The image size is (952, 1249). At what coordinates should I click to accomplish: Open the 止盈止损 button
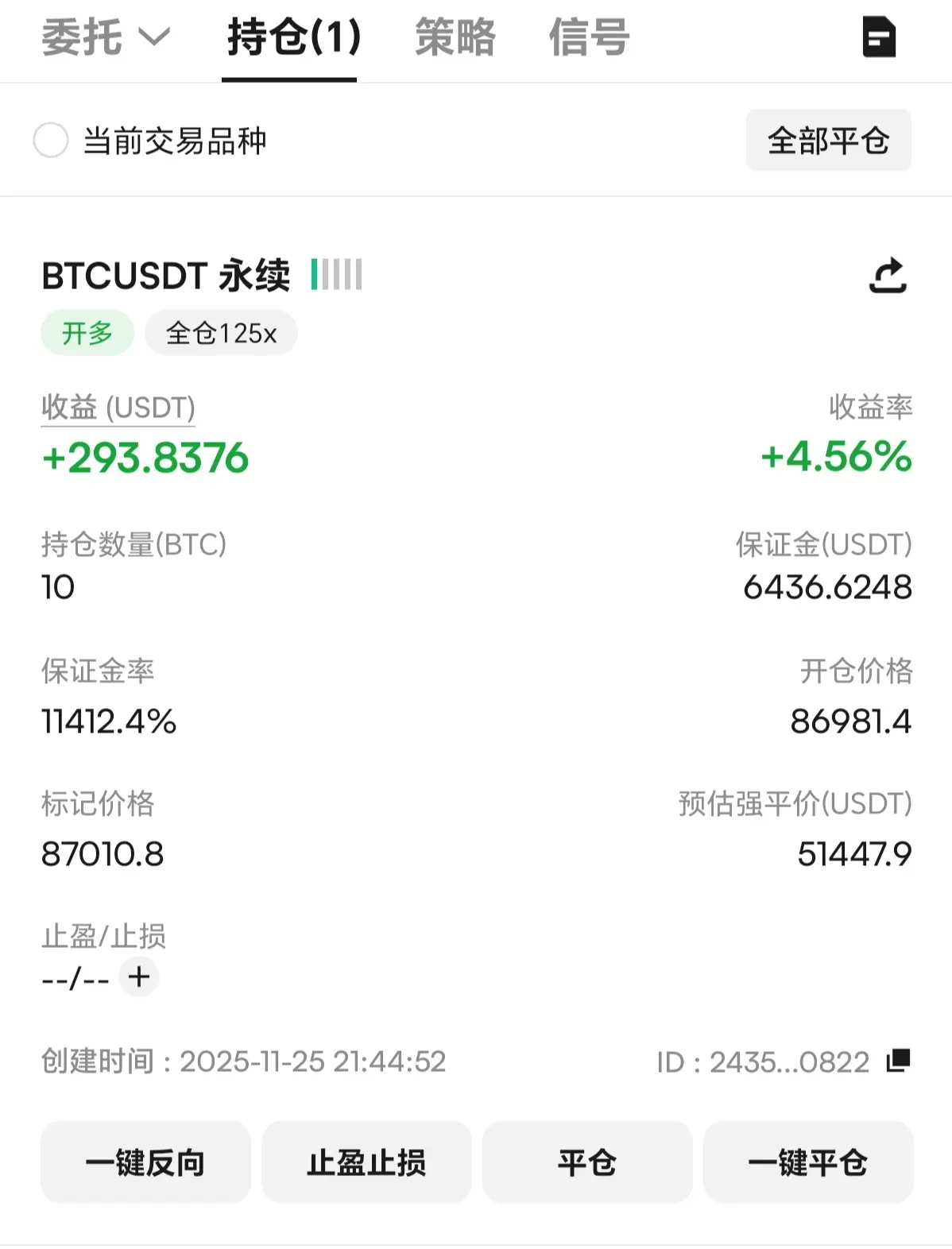tap(366, 1162)
